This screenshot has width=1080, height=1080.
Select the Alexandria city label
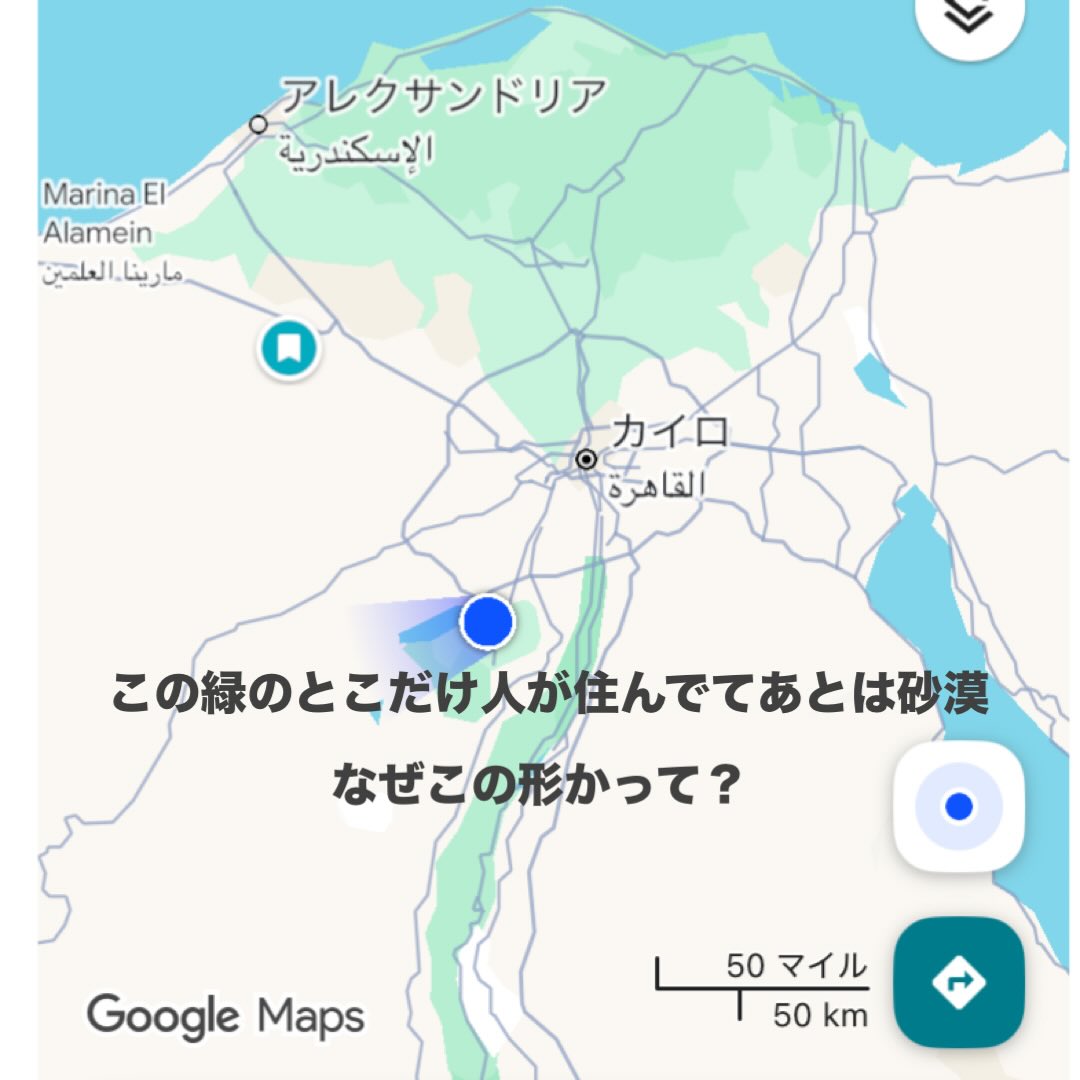coord(441,97)
